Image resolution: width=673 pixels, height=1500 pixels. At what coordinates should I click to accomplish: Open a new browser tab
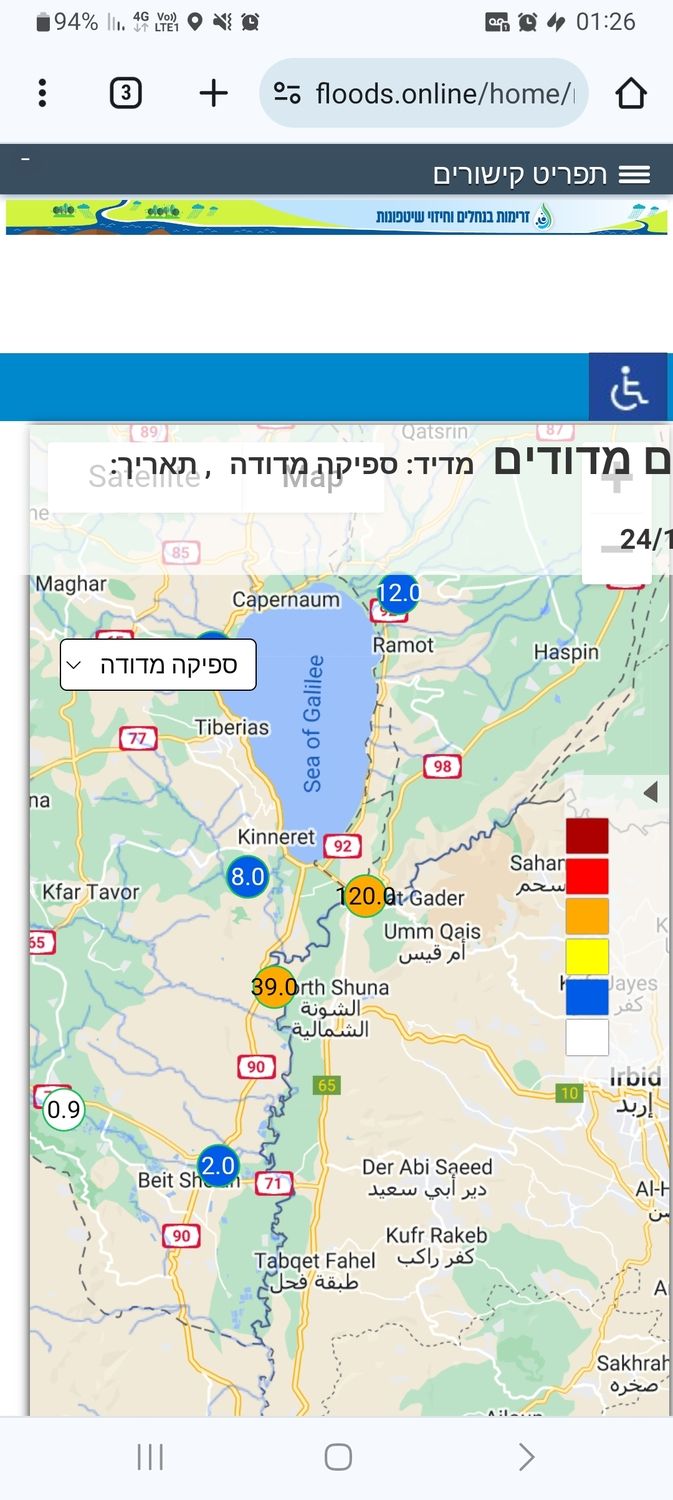coord(213,93)
